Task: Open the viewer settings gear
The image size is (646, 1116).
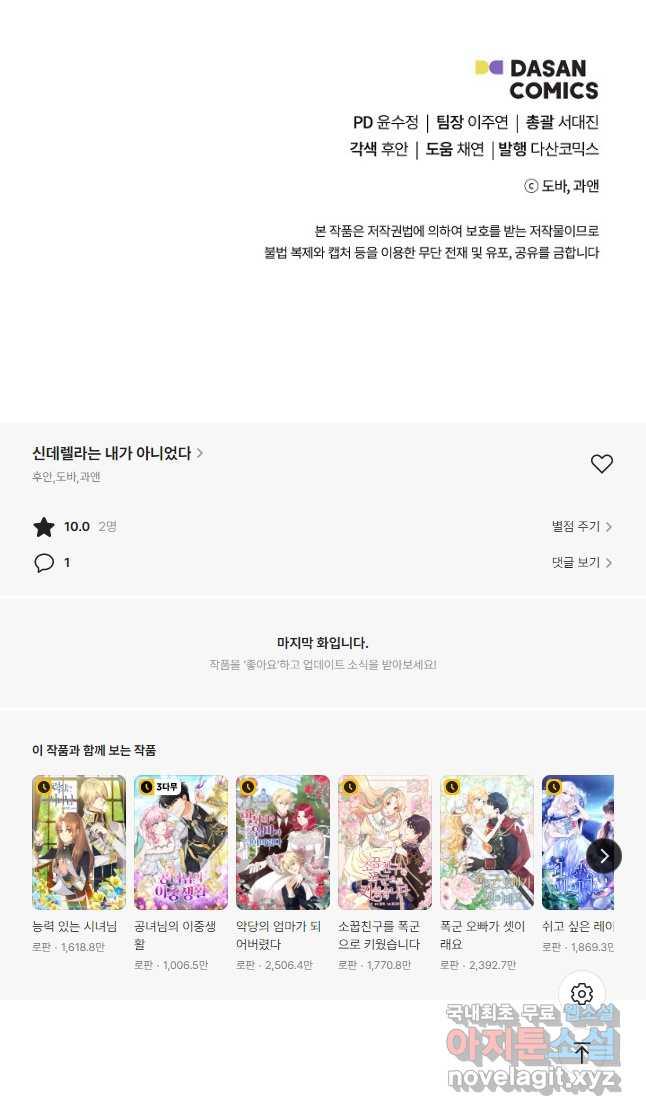Action: tap(582, 994)
